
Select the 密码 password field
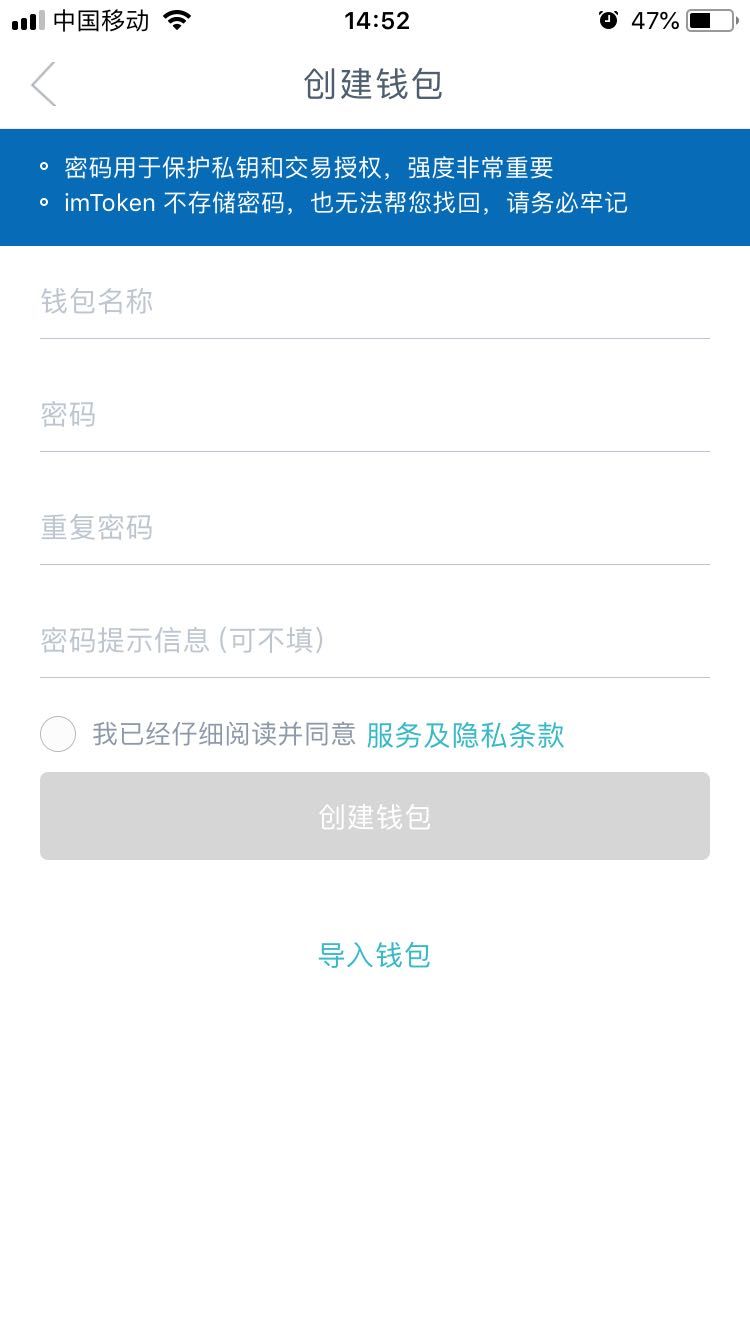[375, 415]
